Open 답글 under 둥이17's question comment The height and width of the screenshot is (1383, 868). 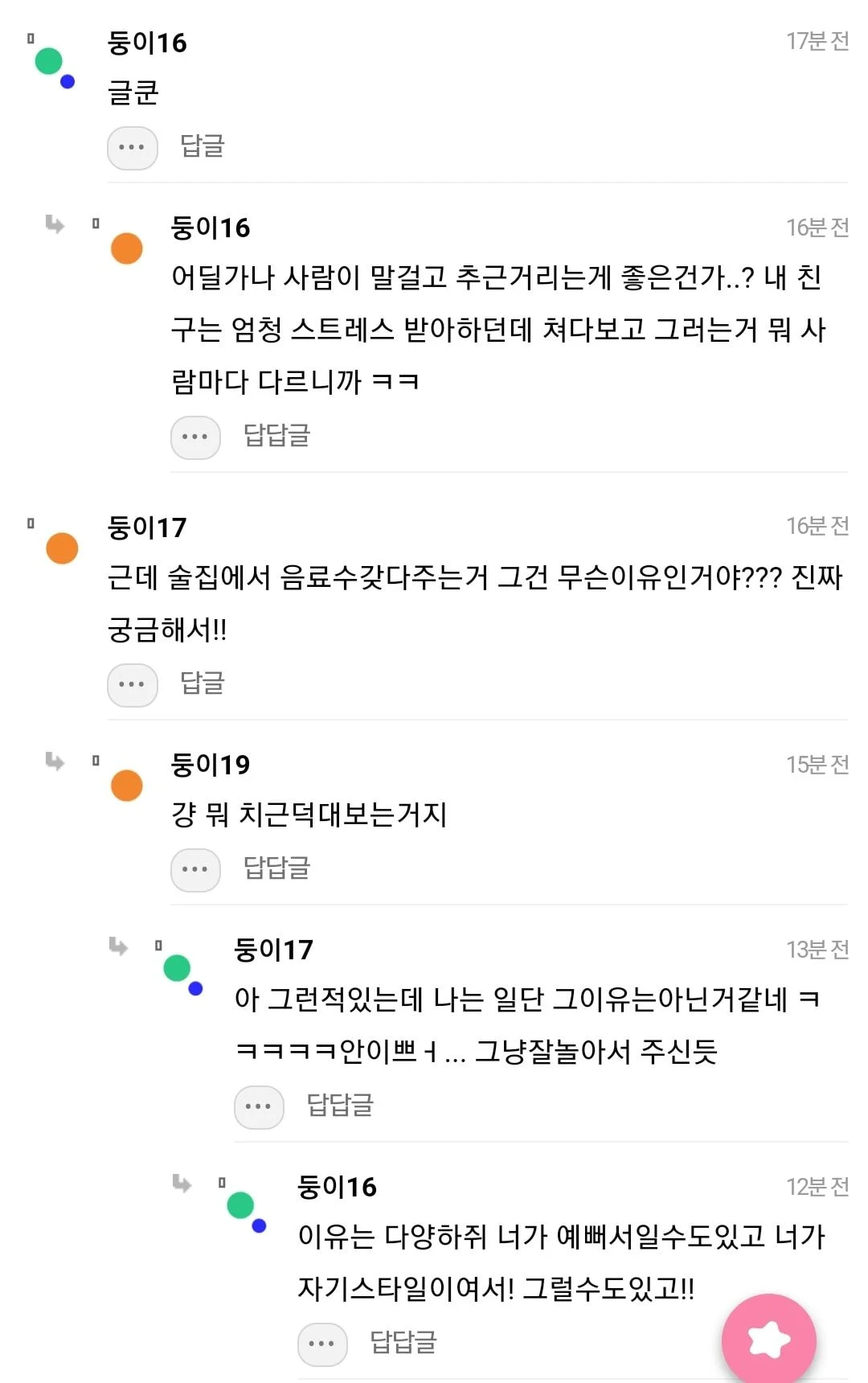pyautogui.click(x=201, y=684)
